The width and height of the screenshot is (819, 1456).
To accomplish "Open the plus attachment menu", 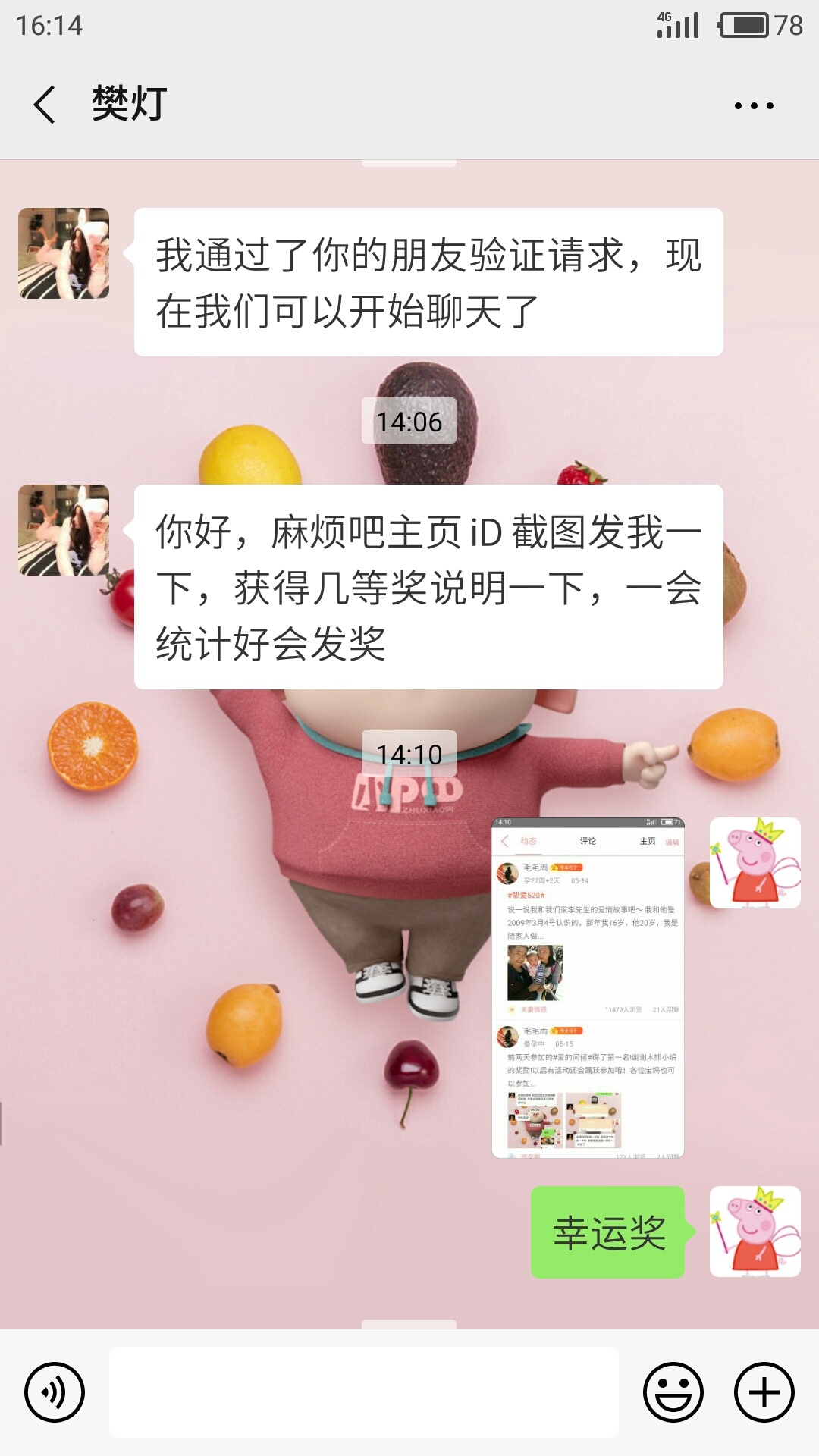I will pos(764,1392).
